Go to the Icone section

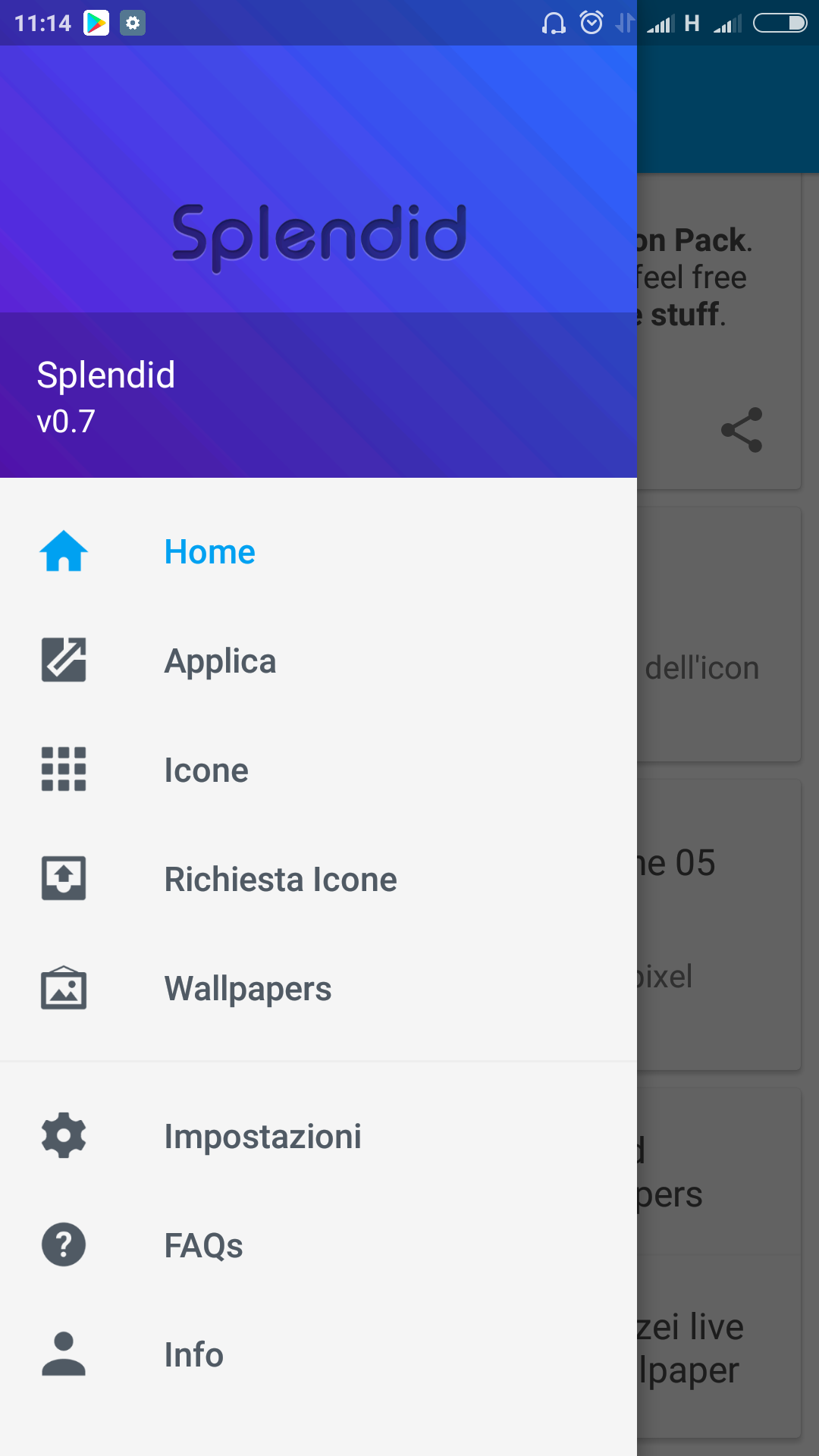click(318, 770)
